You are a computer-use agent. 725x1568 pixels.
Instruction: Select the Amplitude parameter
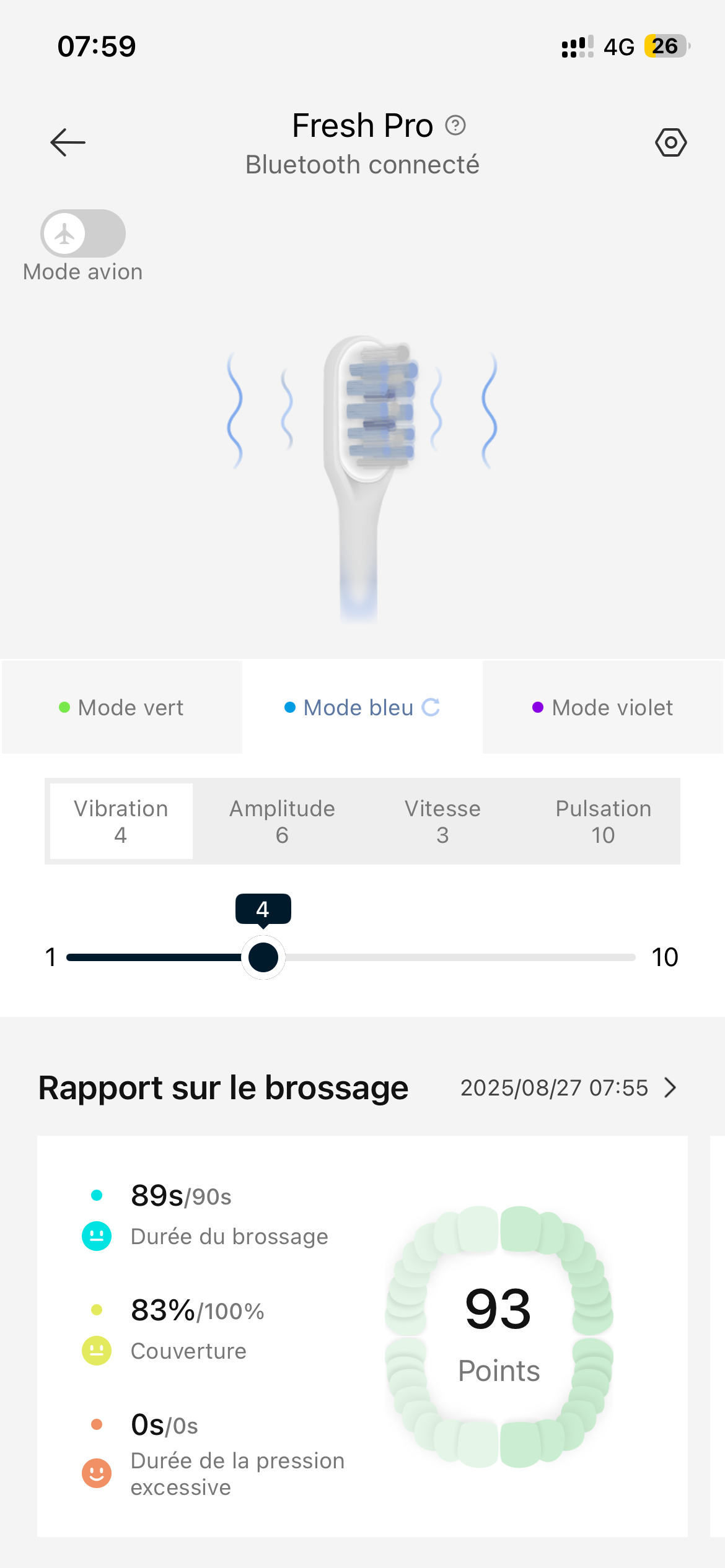click(282, 821)
